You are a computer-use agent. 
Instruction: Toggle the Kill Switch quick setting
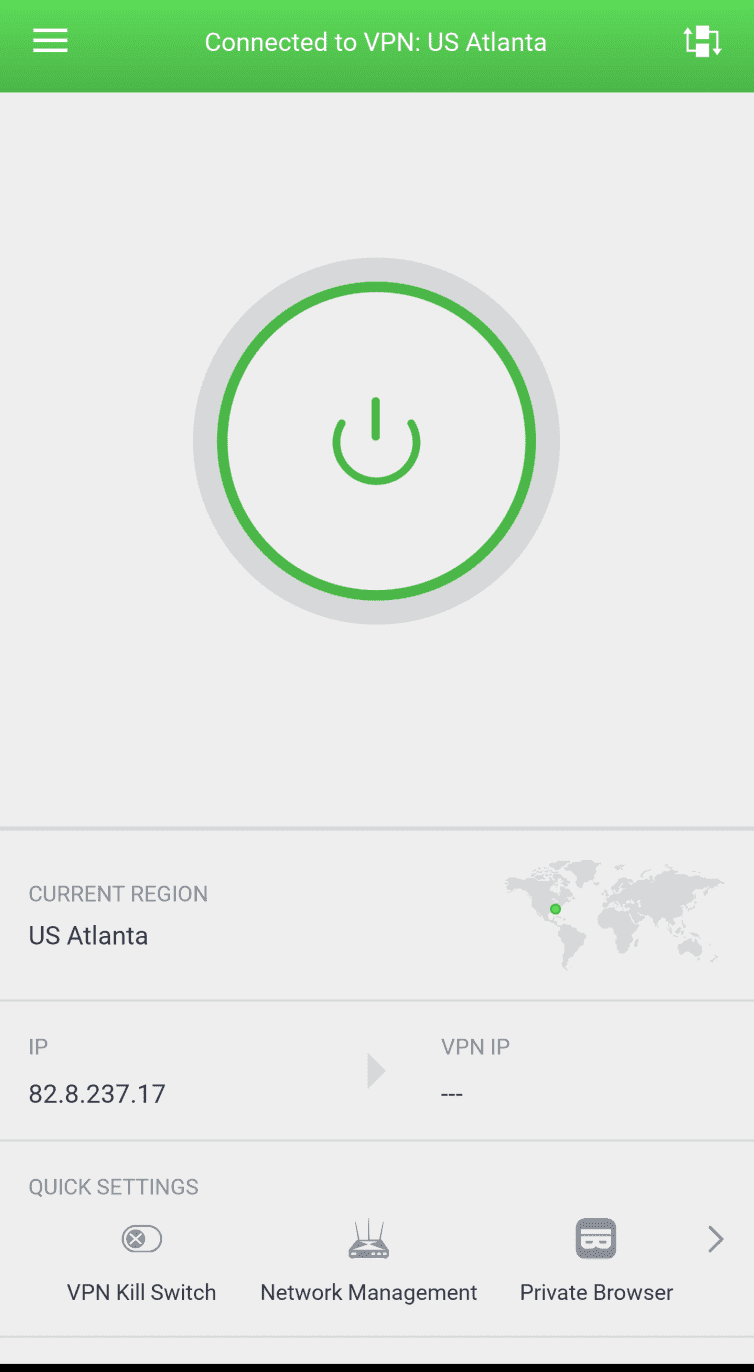point(141,1238)
